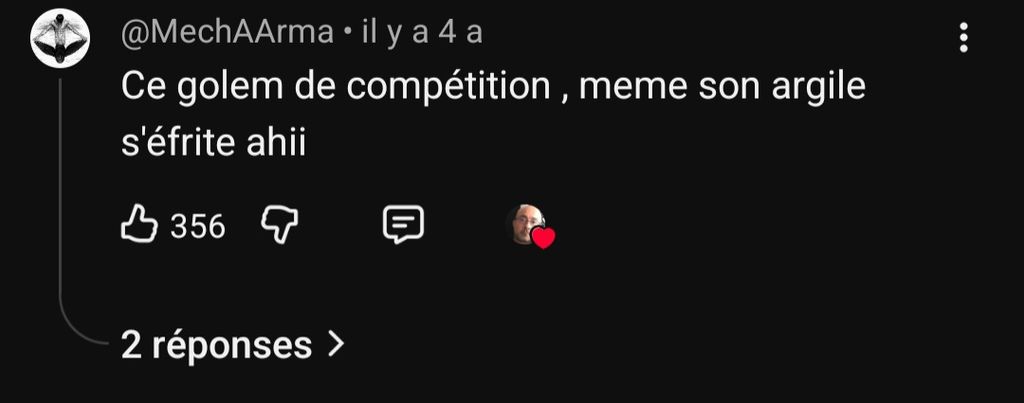This screenshot has height=403, width=1024.
Task: Like the comment by @MechAArma
Action: point(140,226)
